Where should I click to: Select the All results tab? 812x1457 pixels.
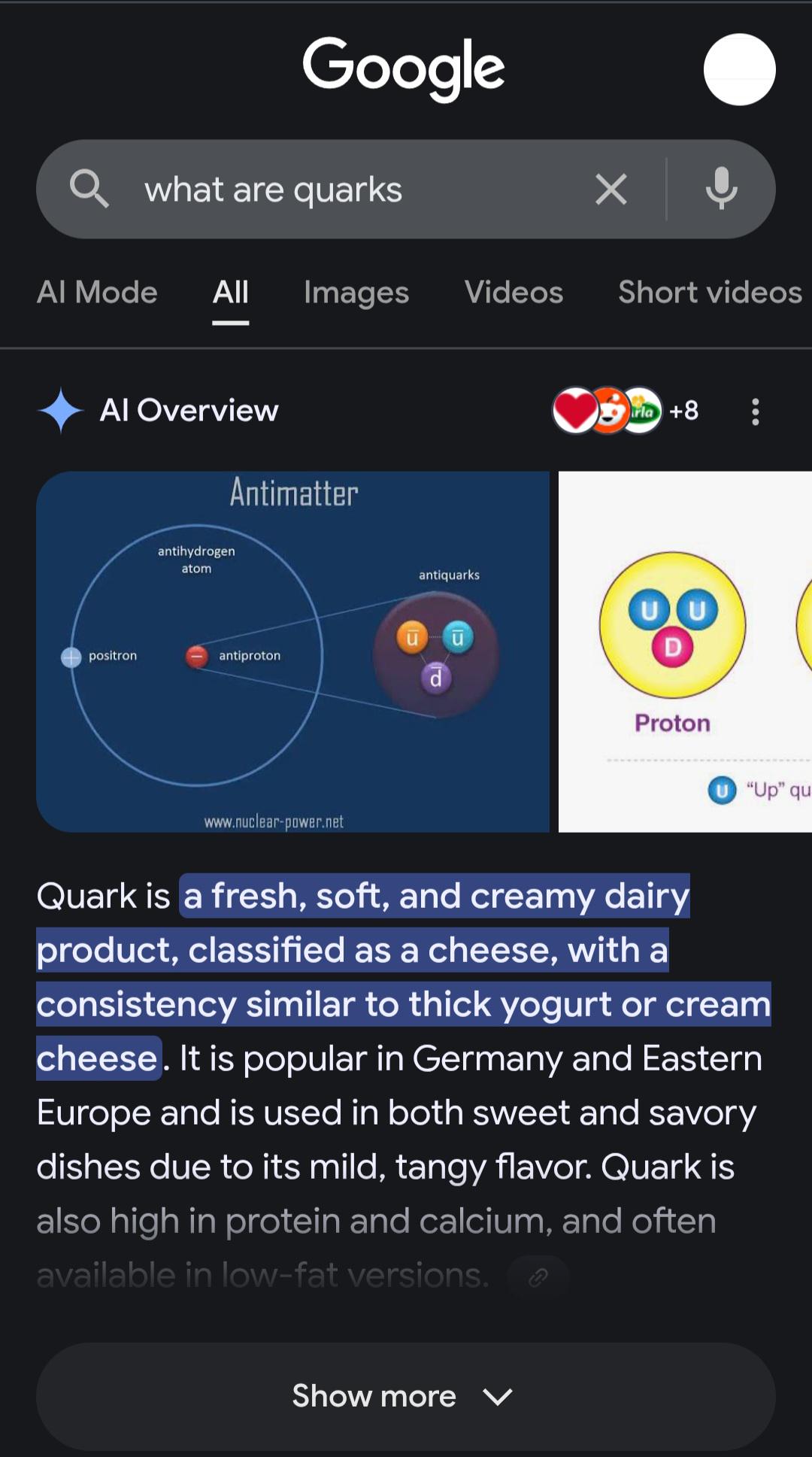pos(230,293)
